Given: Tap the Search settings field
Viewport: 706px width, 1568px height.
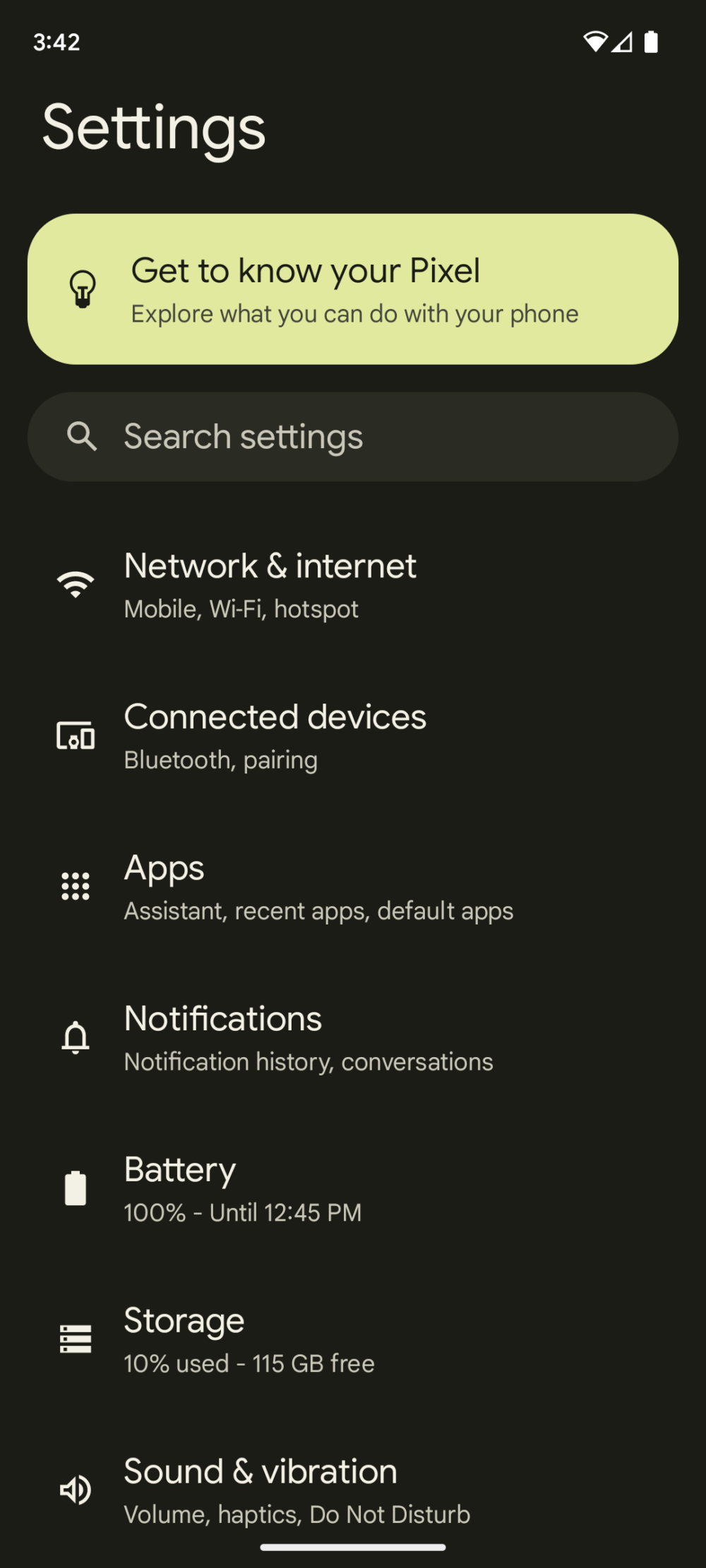Looking at the screenshot, I should point(353,436).
